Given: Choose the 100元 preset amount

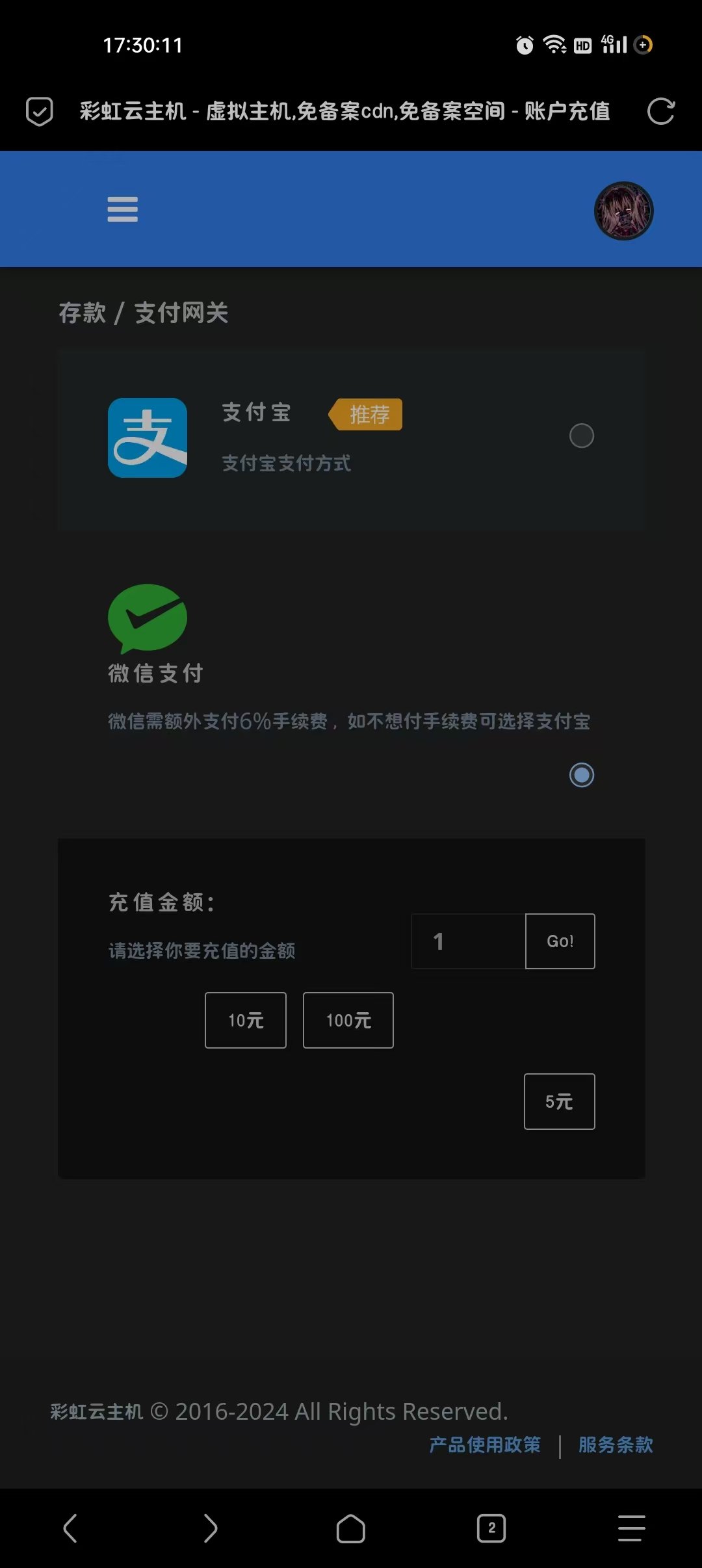Looking at the screenshot, I should tap(348, 1021).
